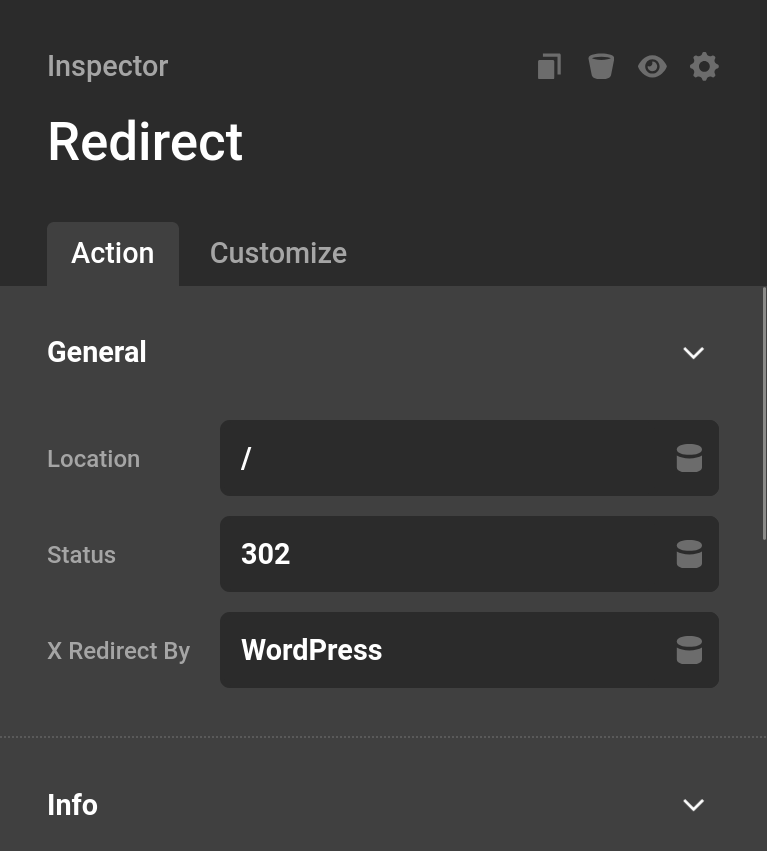Insert dynamic data into X Redirect By field
This screenshot has width=767, height=851.
pyautogui.click(x=689, y=650)
